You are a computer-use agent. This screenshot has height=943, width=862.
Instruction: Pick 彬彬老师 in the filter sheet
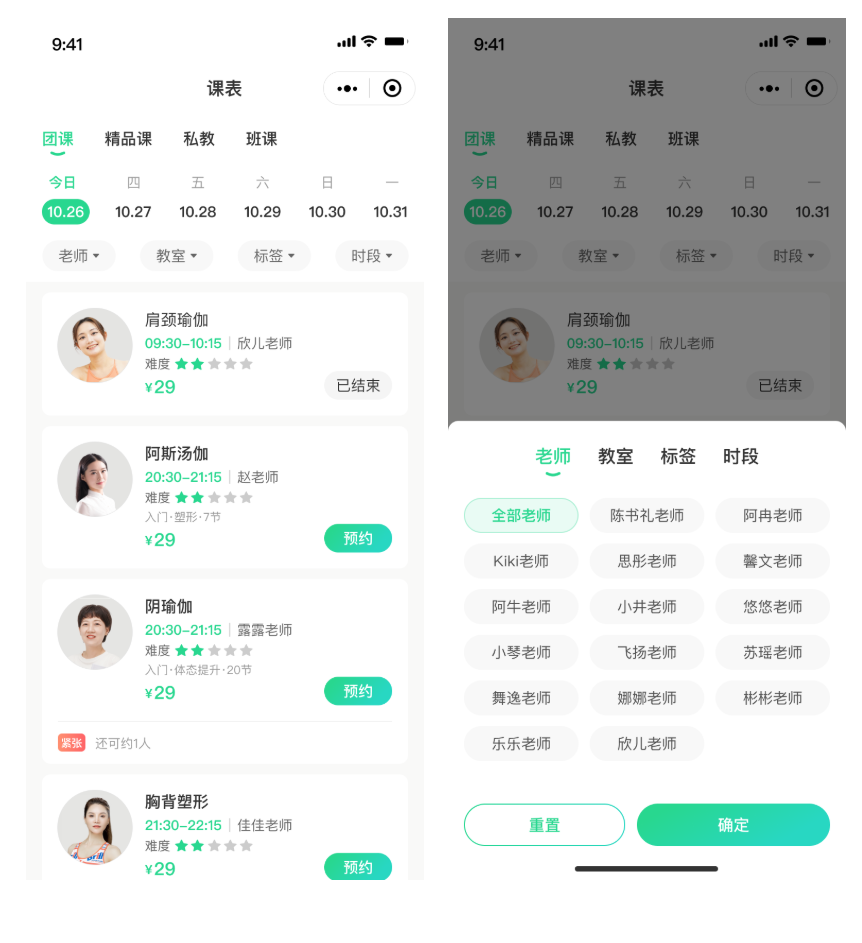tap(772, 698)
